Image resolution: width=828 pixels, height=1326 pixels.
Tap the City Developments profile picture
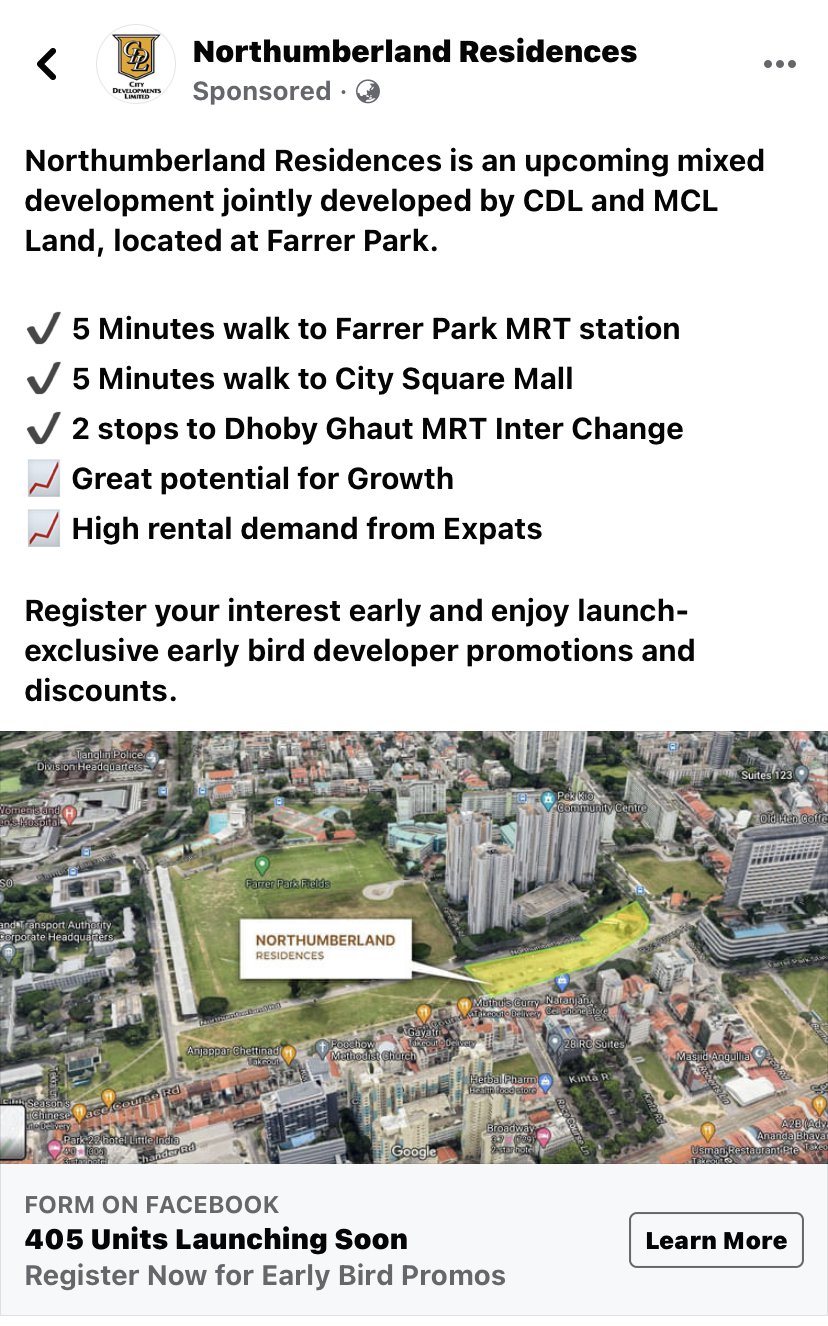click(x=136, y=64)
